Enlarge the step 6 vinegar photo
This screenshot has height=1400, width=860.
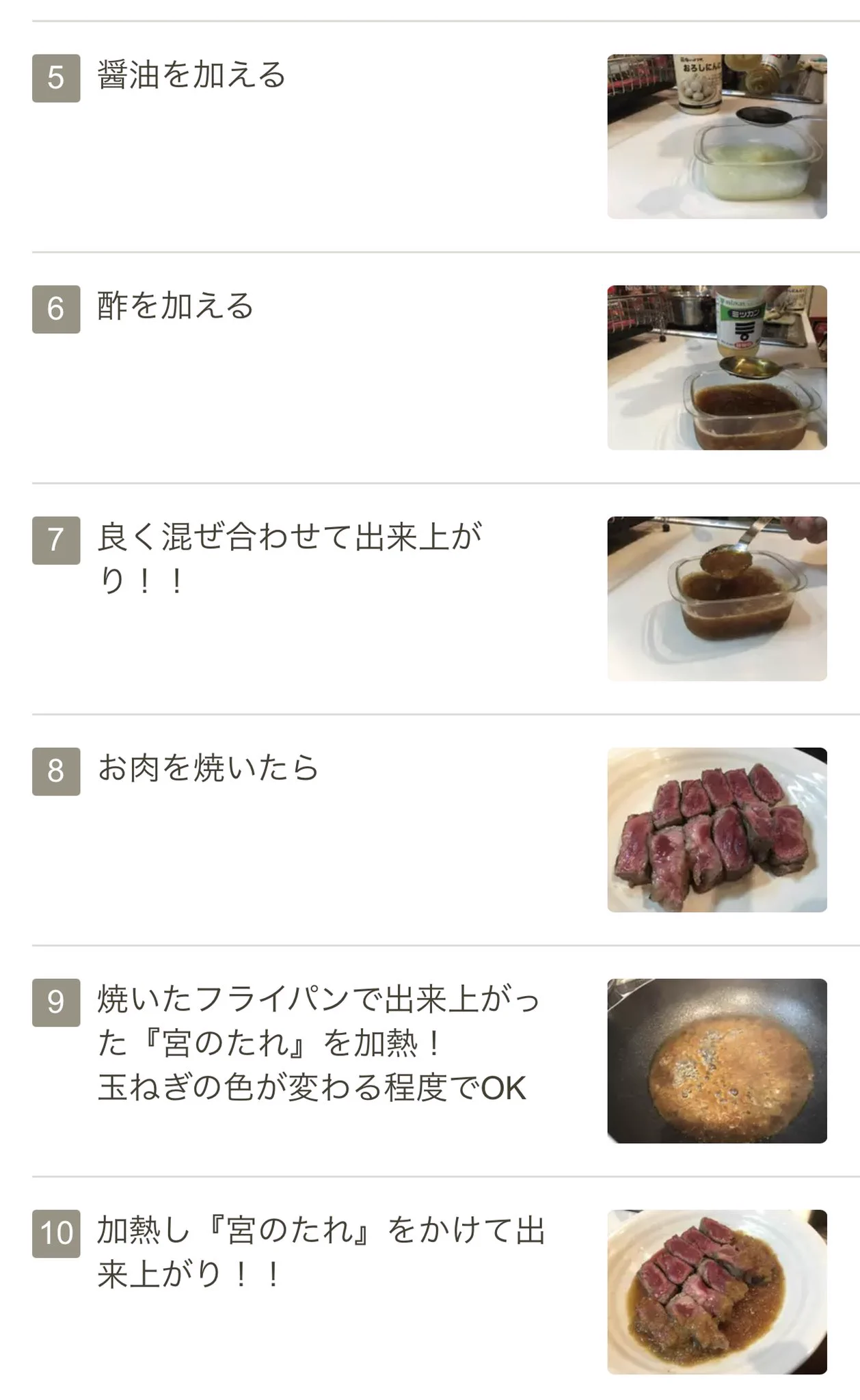pyautogui.click(x=717, y=368)
